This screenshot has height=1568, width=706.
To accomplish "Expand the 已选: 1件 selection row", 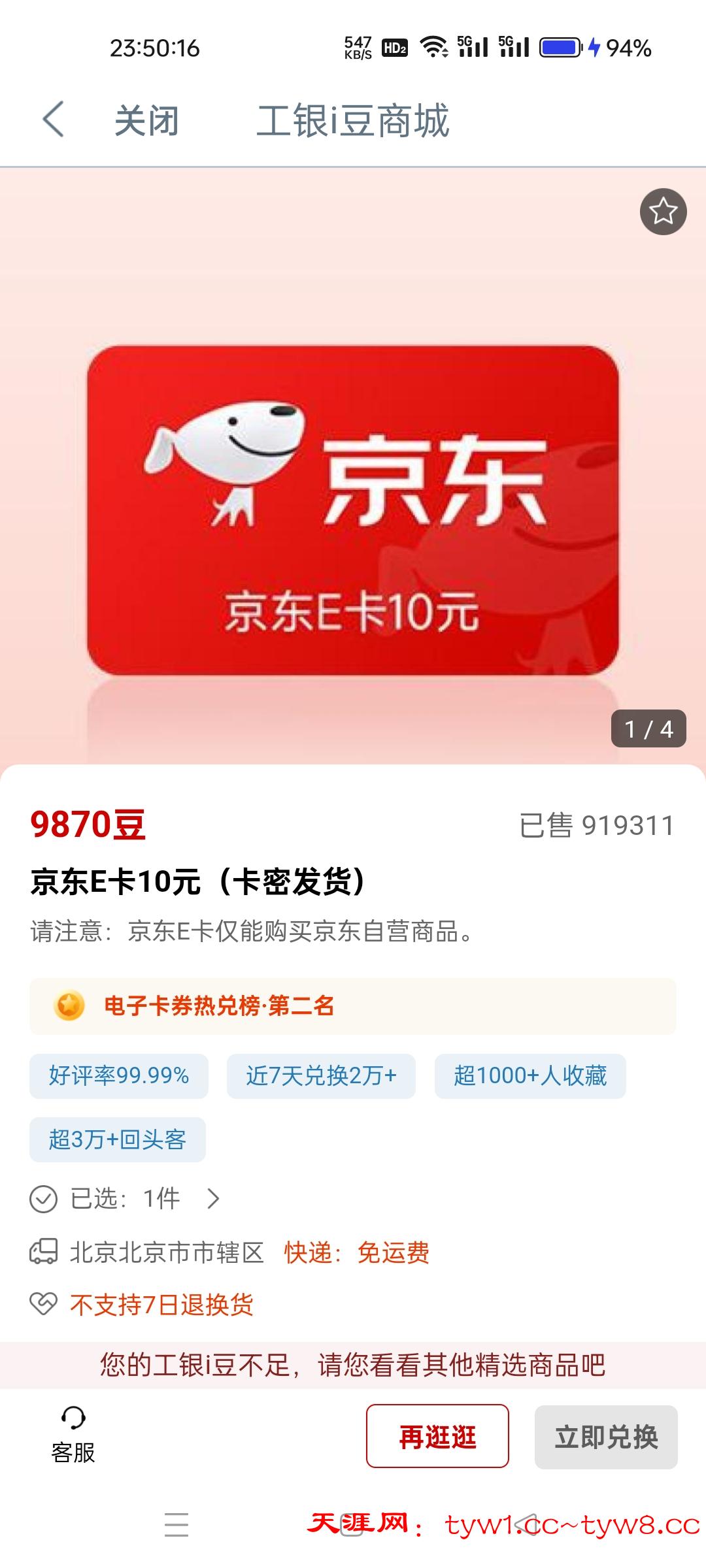I will [126, 1199].
